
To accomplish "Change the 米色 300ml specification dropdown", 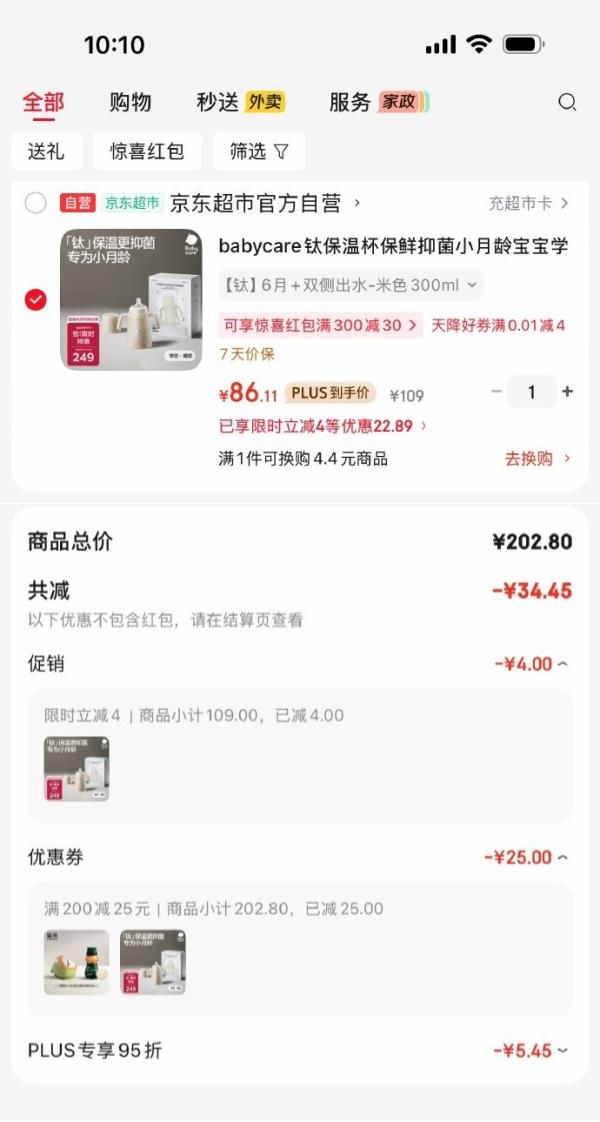I will pos(350,285).
